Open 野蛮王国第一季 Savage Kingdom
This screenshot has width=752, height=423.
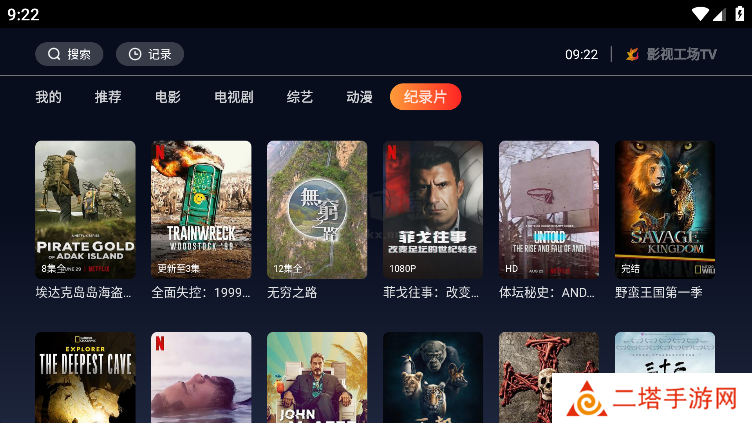click(665, 210)
